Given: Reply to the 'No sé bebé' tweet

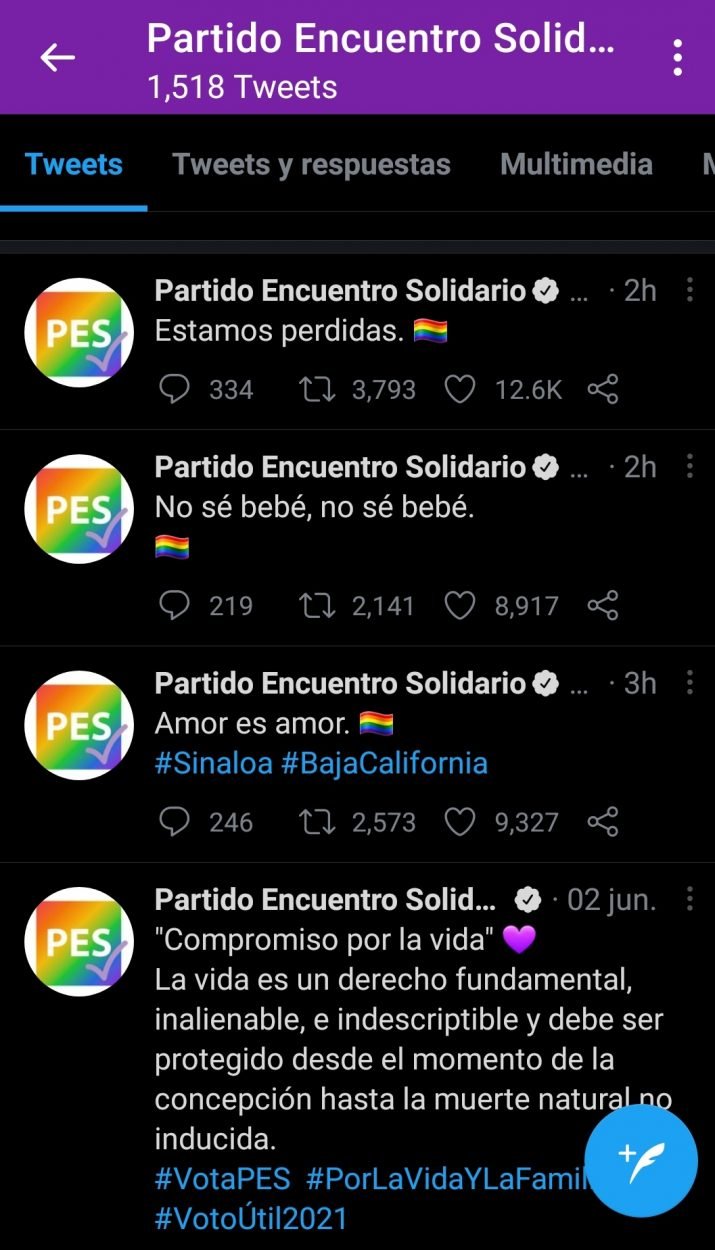Looking at the screenshot, I should pyautogui.click(x=175, y=605).
